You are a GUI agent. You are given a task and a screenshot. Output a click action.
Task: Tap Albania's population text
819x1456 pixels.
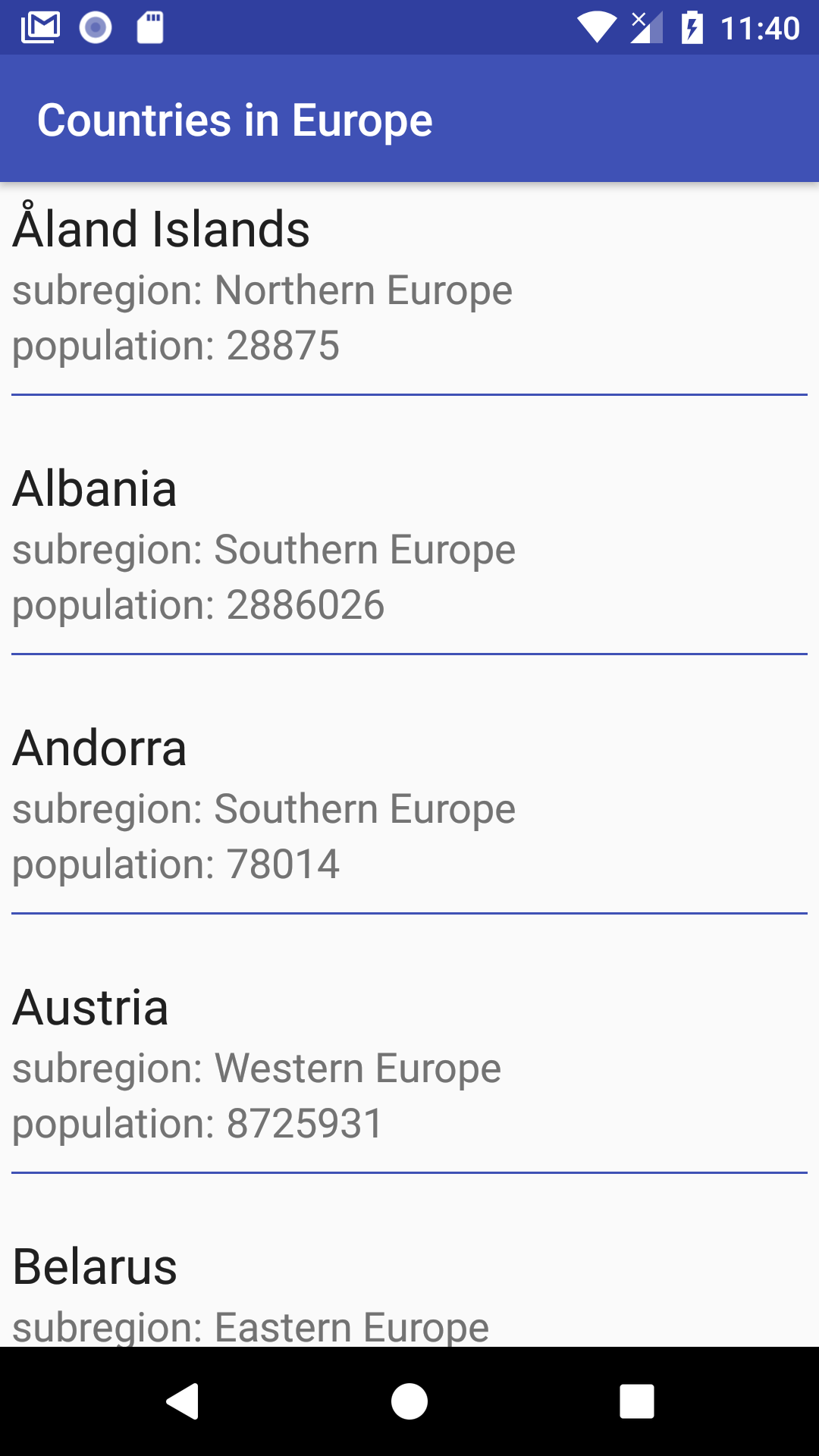click(x=199, y=604)
